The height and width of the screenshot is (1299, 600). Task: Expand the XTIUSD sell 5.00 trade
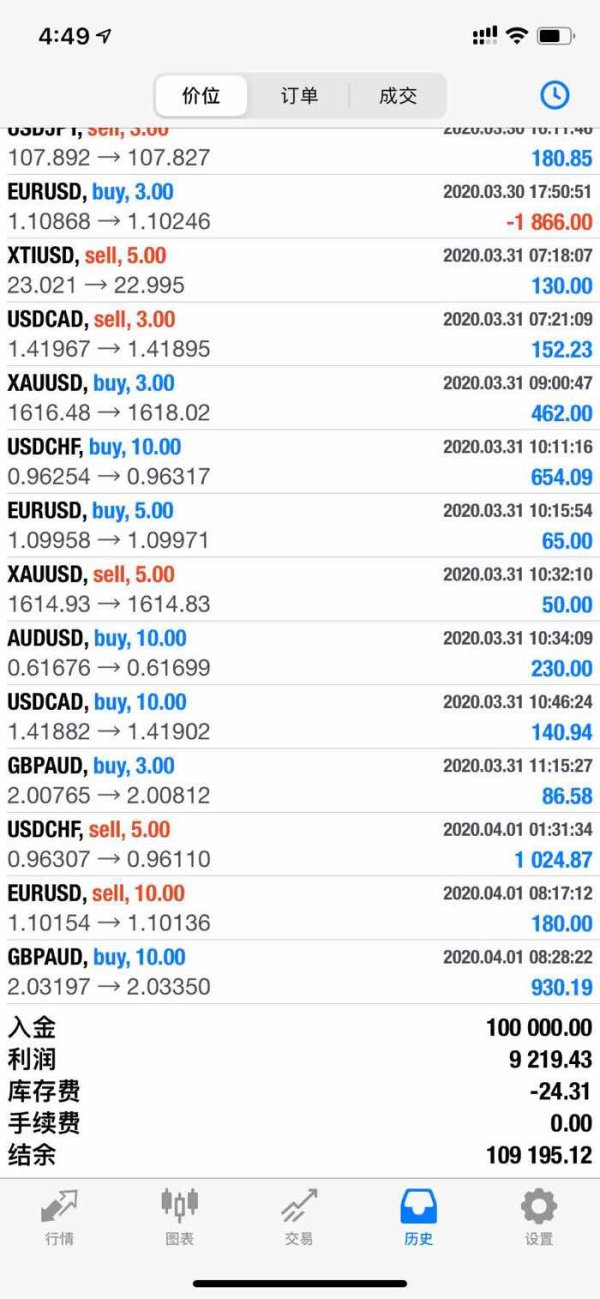click(x=299, y=271)
